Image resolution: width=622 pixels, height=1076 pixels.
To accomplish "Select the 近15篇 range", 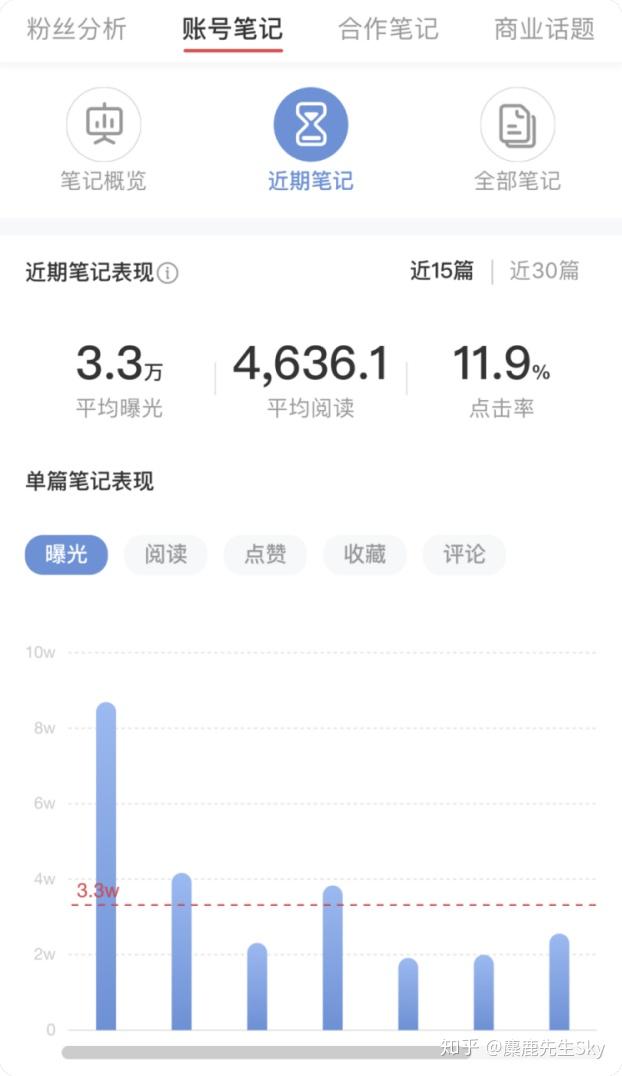I will pyautogui.click(x=441, y=271).
